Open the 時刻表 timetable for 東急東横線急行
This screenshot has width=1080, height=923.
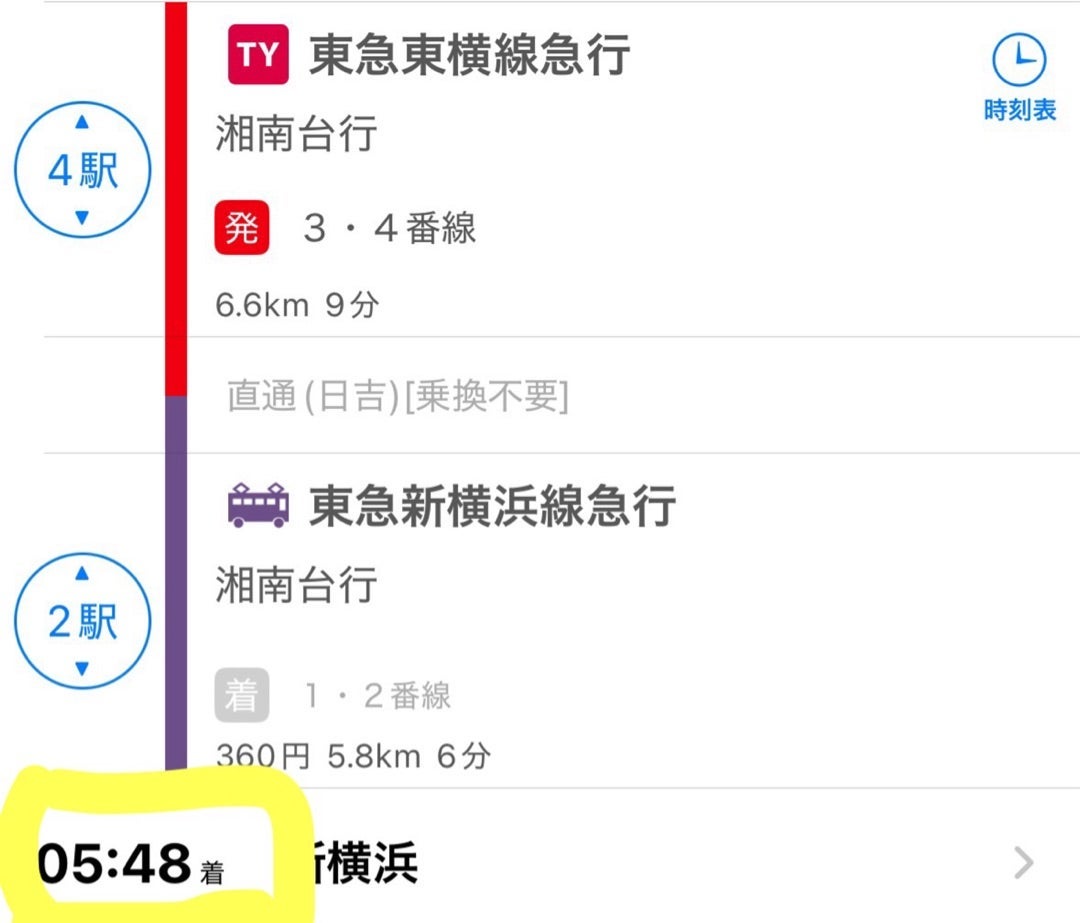pos(1019,78)
